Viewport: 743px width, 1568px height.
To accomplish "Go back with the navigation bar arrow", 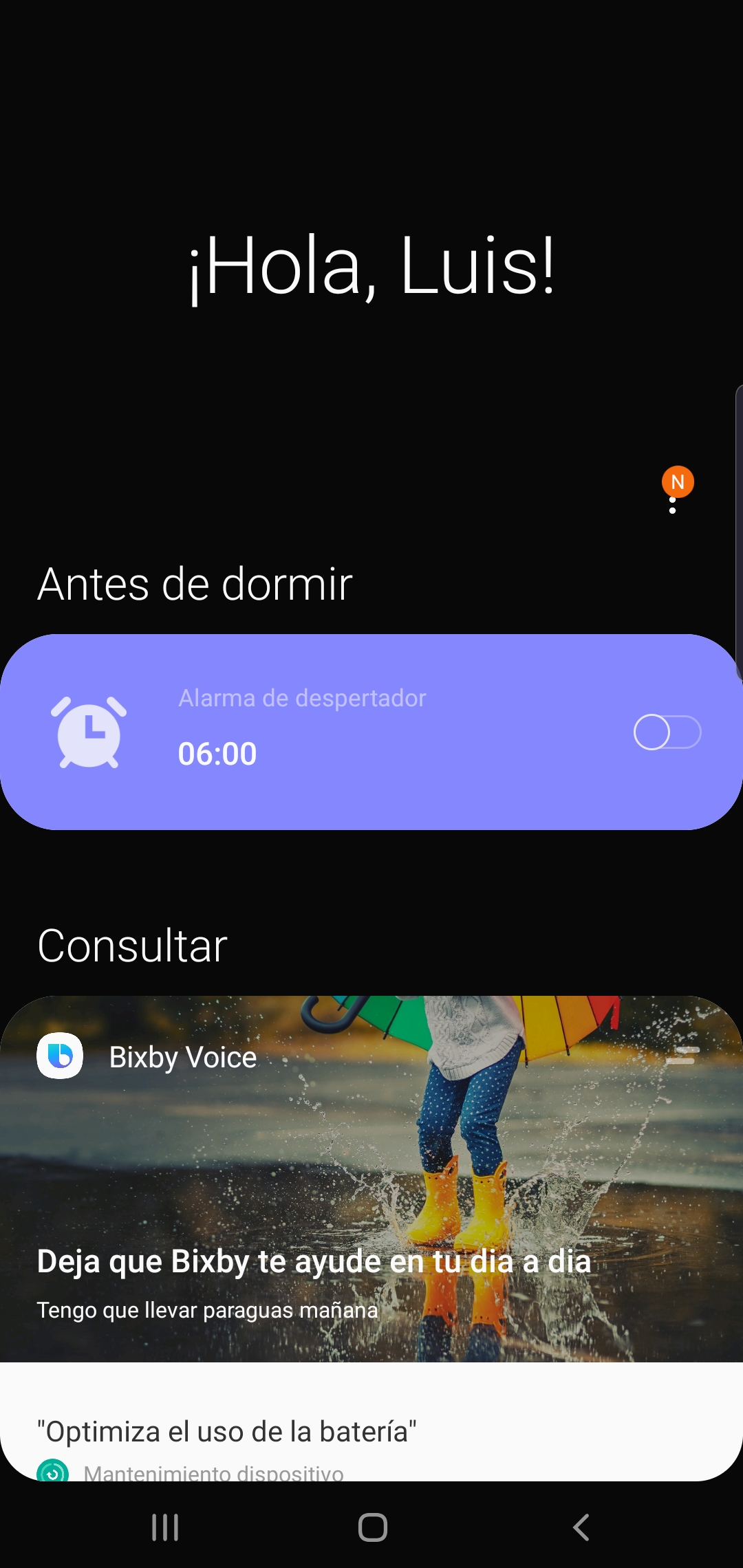I will pyautogui.click(x=581, y=1527).
